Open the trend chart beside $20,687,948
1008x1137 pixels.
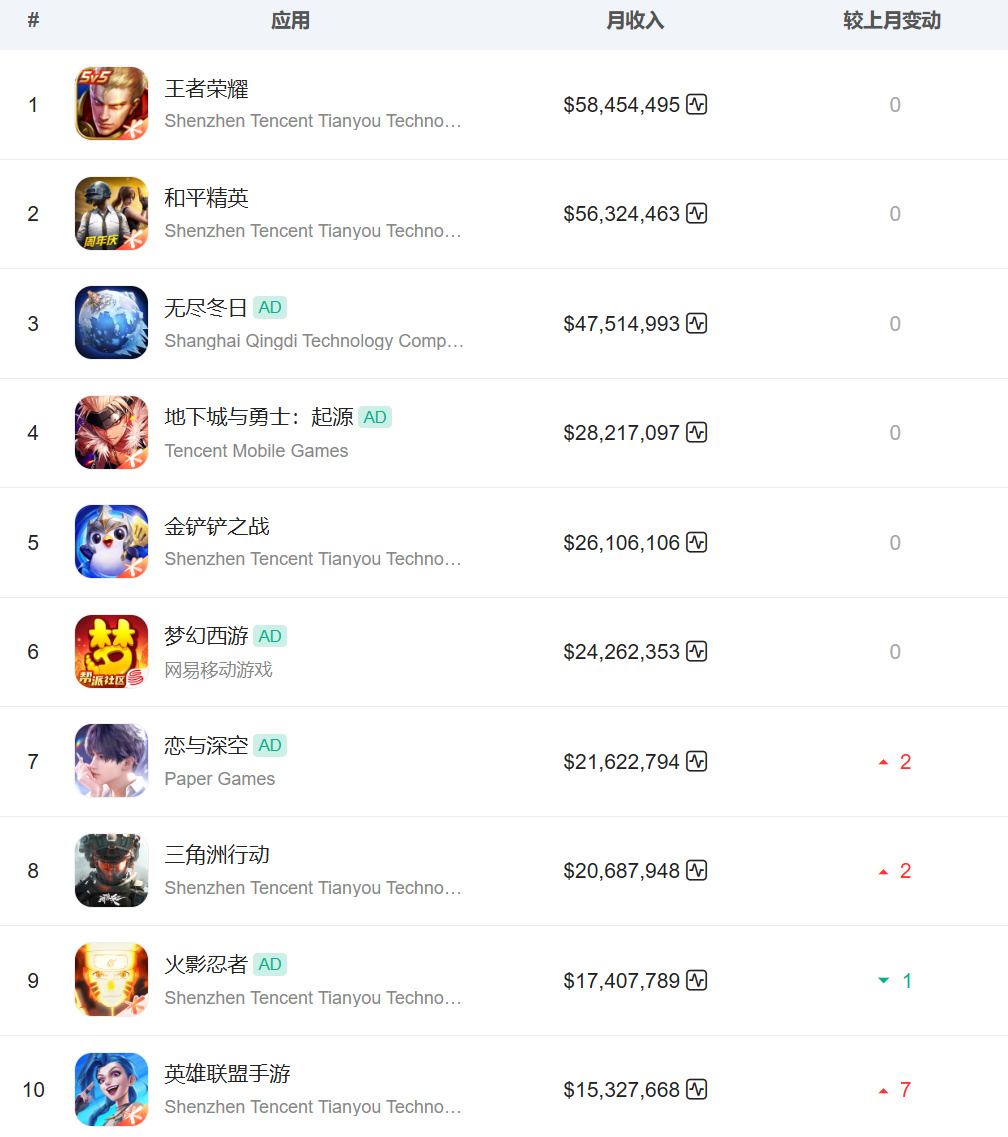click(x=697, y=871)
